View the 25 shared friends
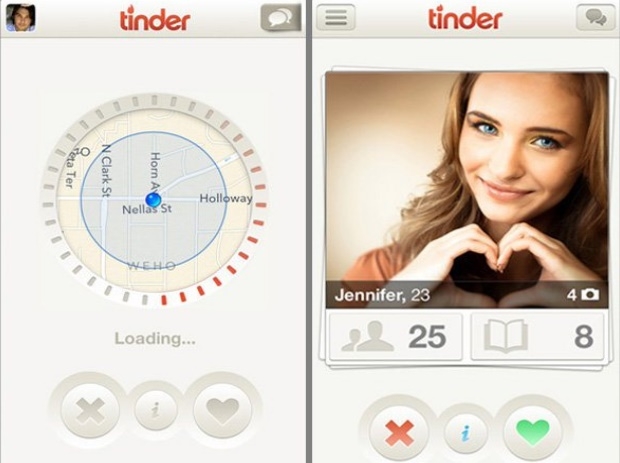620x463 pixels. pos(395,337)
